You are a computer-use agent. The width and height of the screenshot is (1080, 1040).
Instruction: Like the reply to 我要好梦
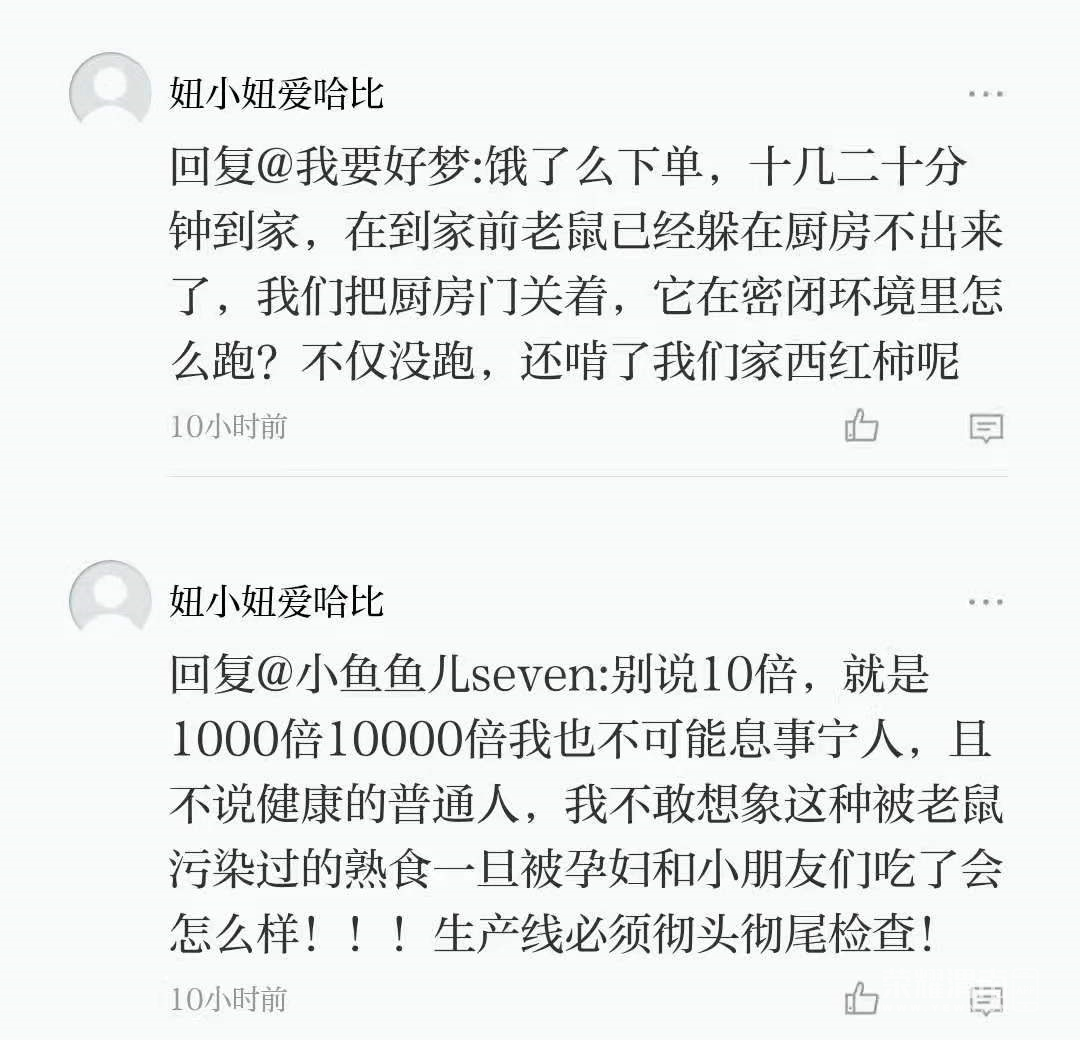861,427
